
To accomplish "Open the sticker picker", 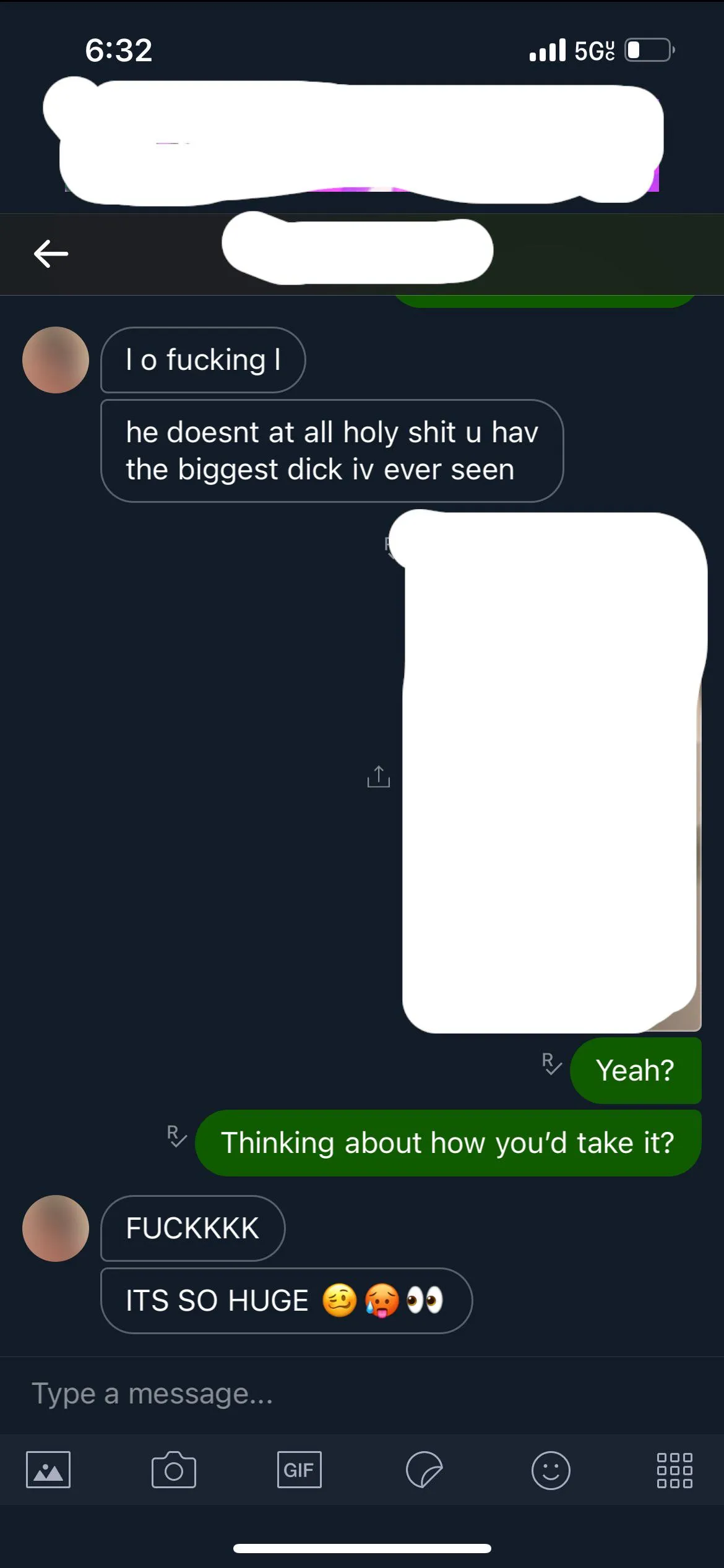I will (x=424, y=1470).
